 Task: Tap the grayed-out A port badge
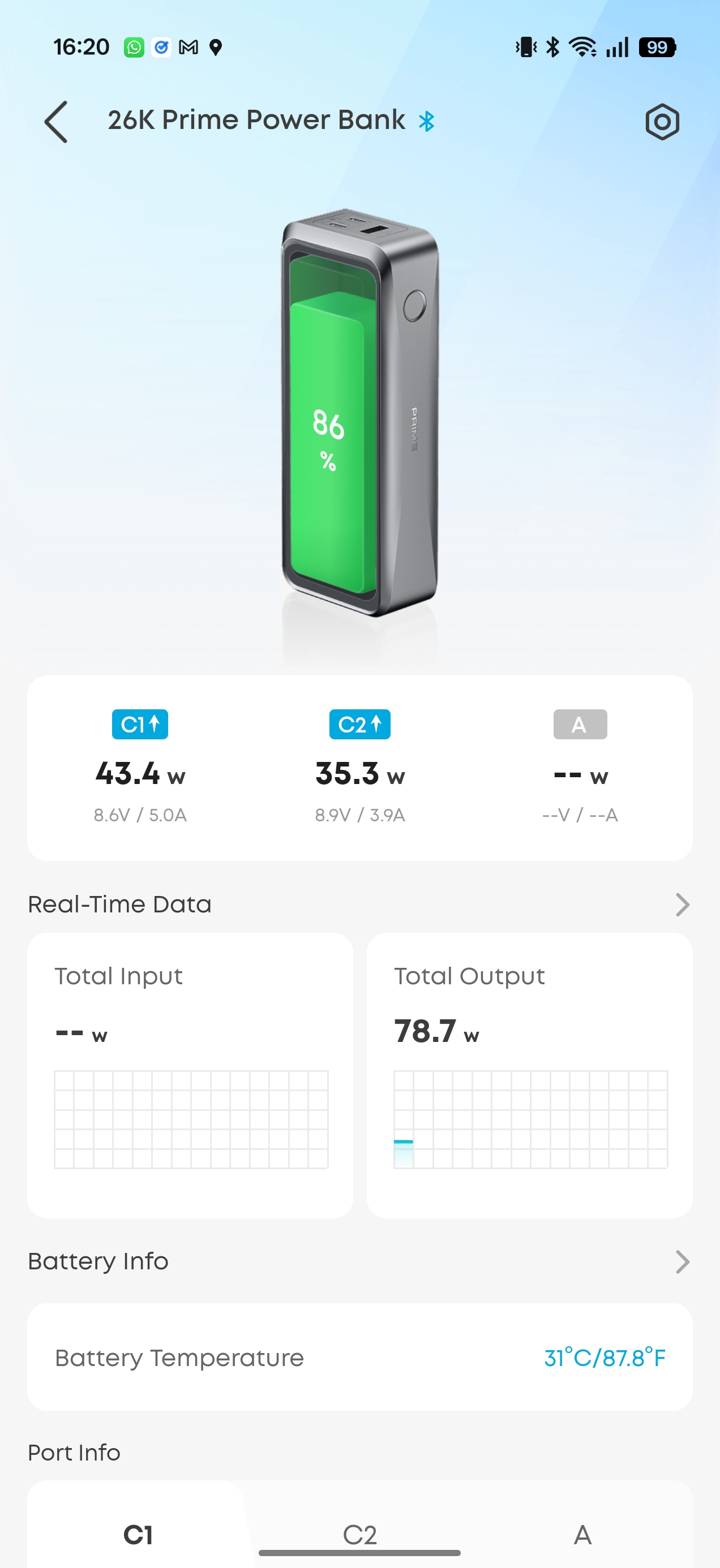[580, 723]
